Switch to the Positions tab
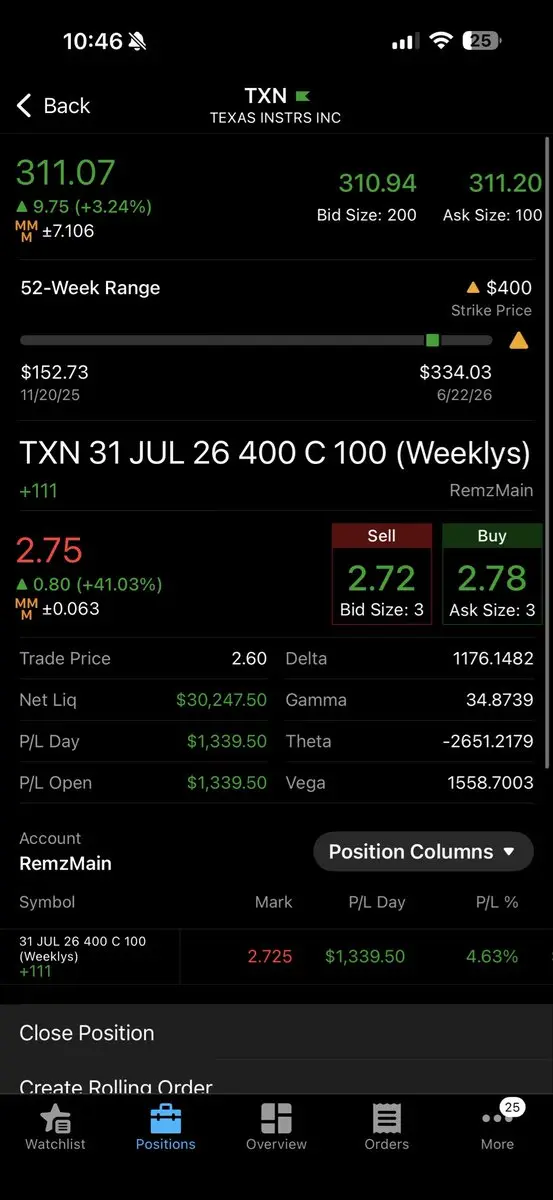The height and width of the screenshot is (1200, 553). pyautogui.click(x=166, y=1128)
